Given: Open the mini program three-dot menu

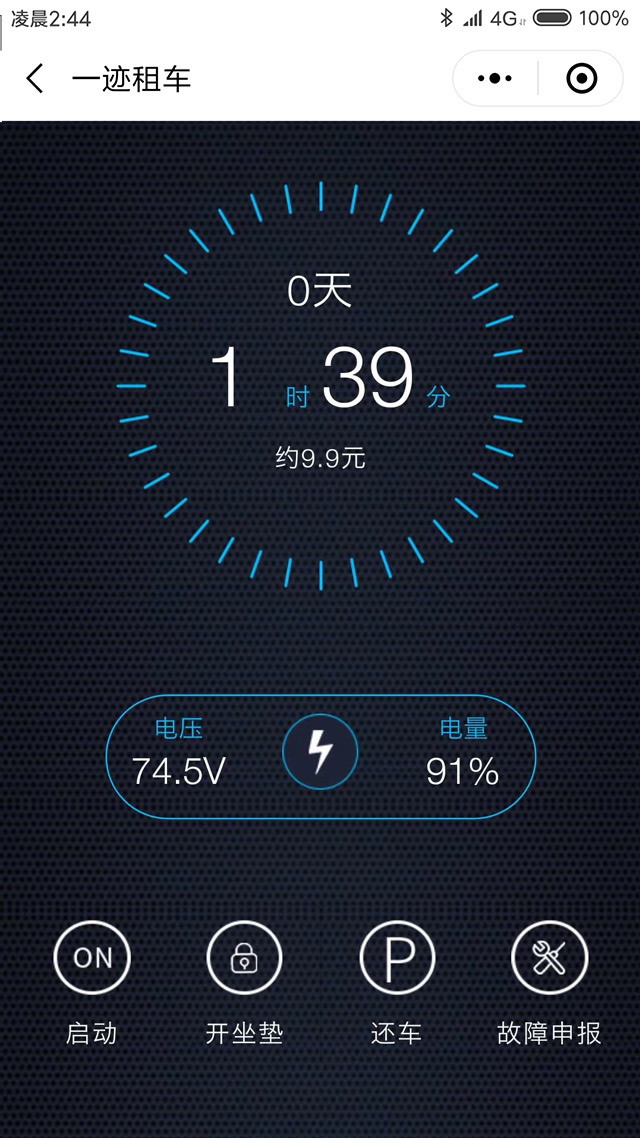Looking at the screenshot, I should pyautogui.click(x=496, y=78).
